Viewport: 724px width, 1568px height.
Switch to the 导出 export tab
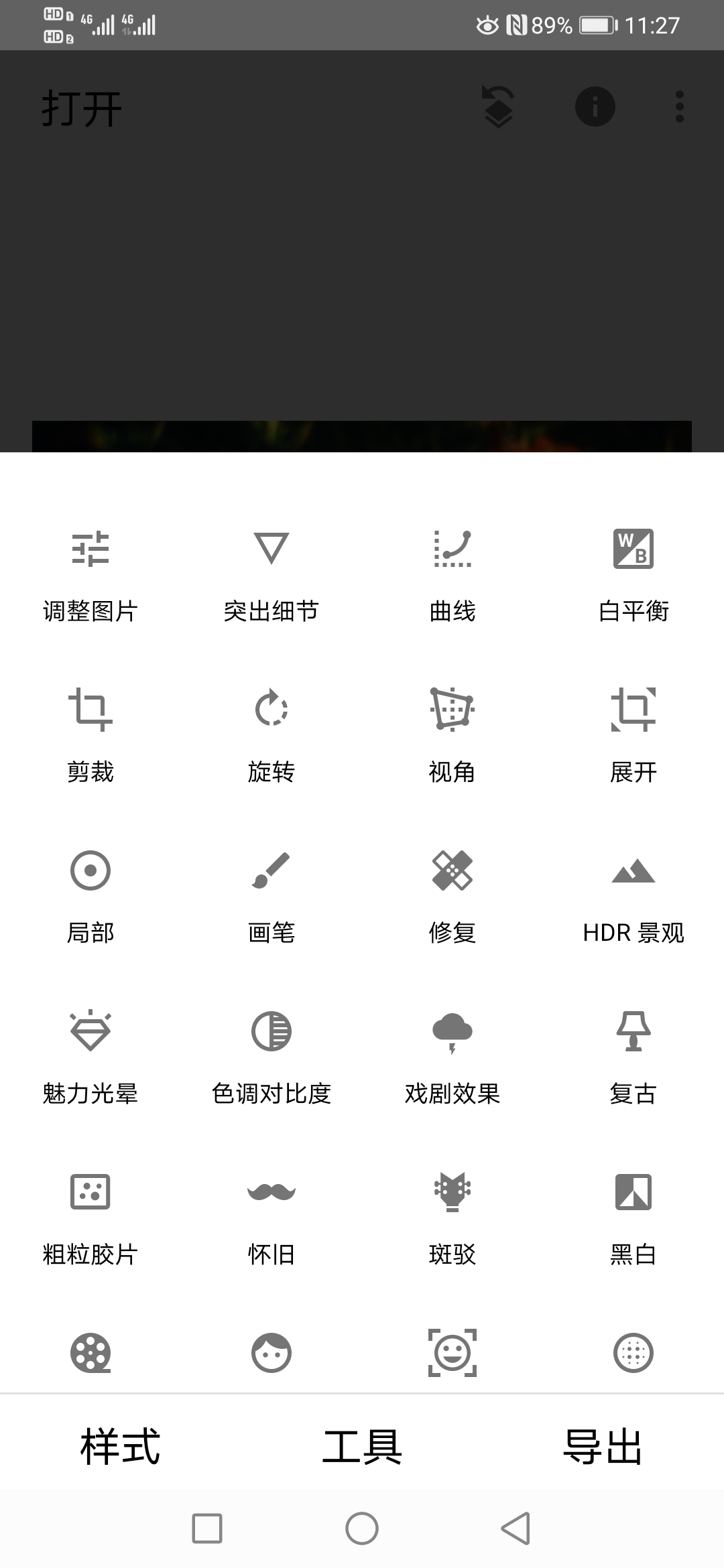pos(603,1446)
